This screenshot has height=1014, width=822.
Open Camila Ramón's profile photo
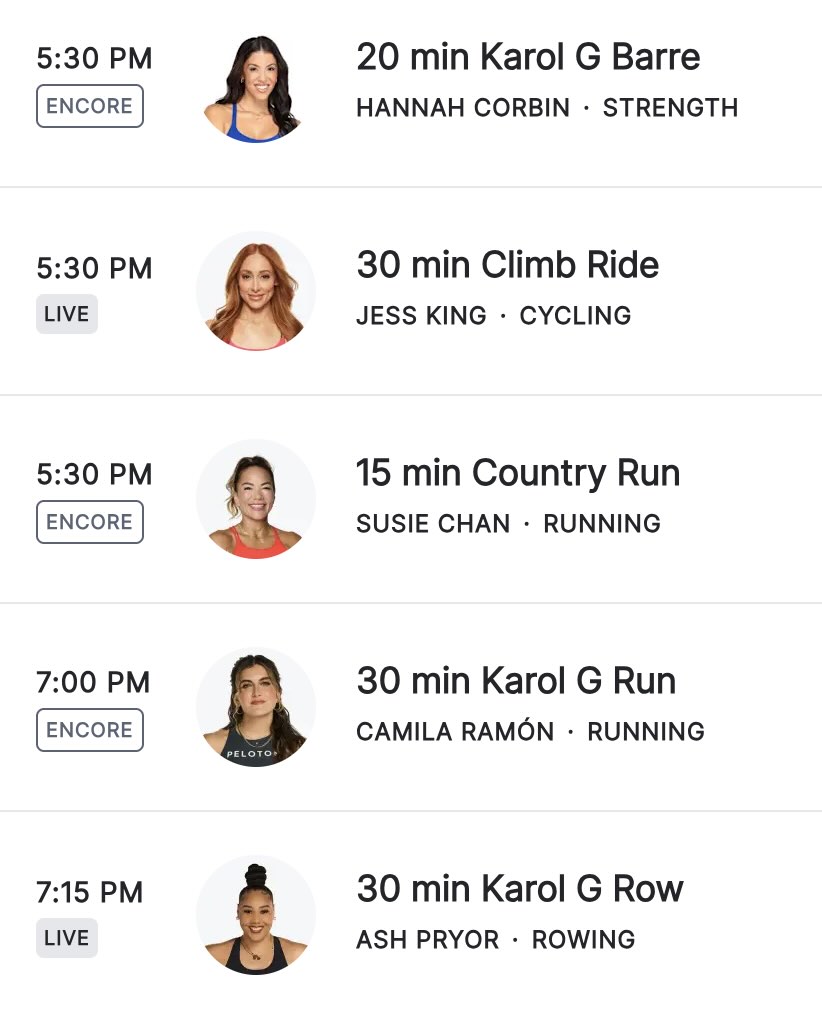coord(256,707)
